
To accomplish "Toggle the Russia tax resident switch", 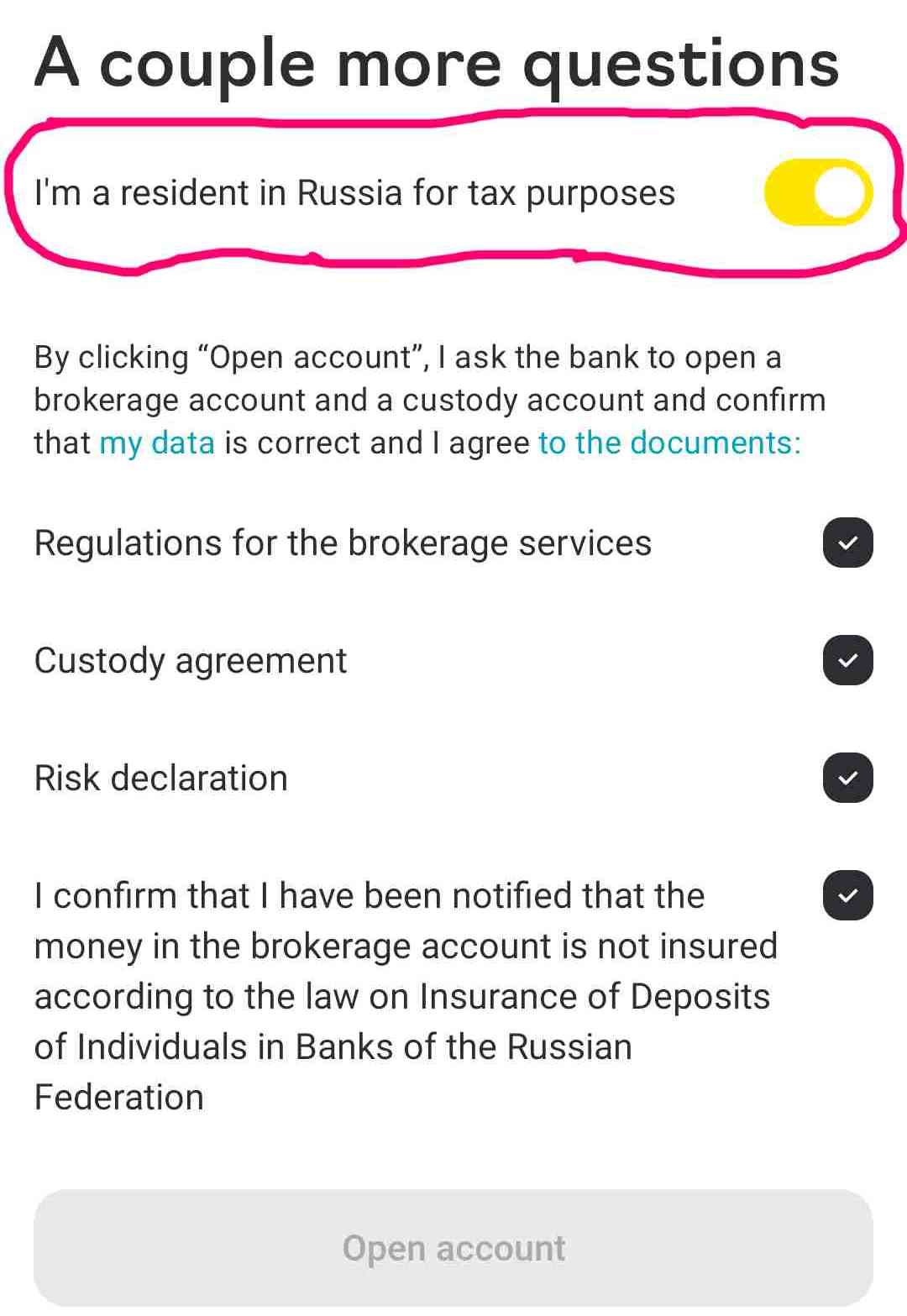I will (818, 192).
